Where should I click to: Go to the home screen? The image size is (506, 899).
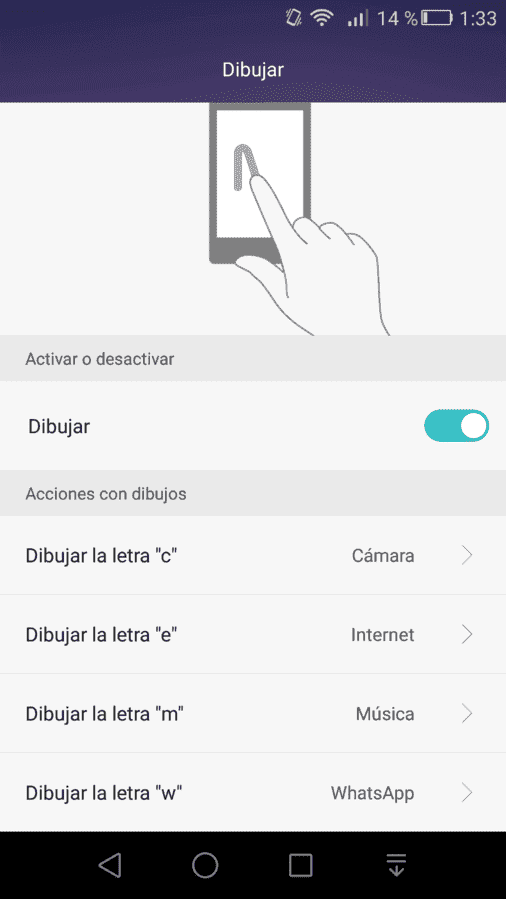tap(205, 865)
